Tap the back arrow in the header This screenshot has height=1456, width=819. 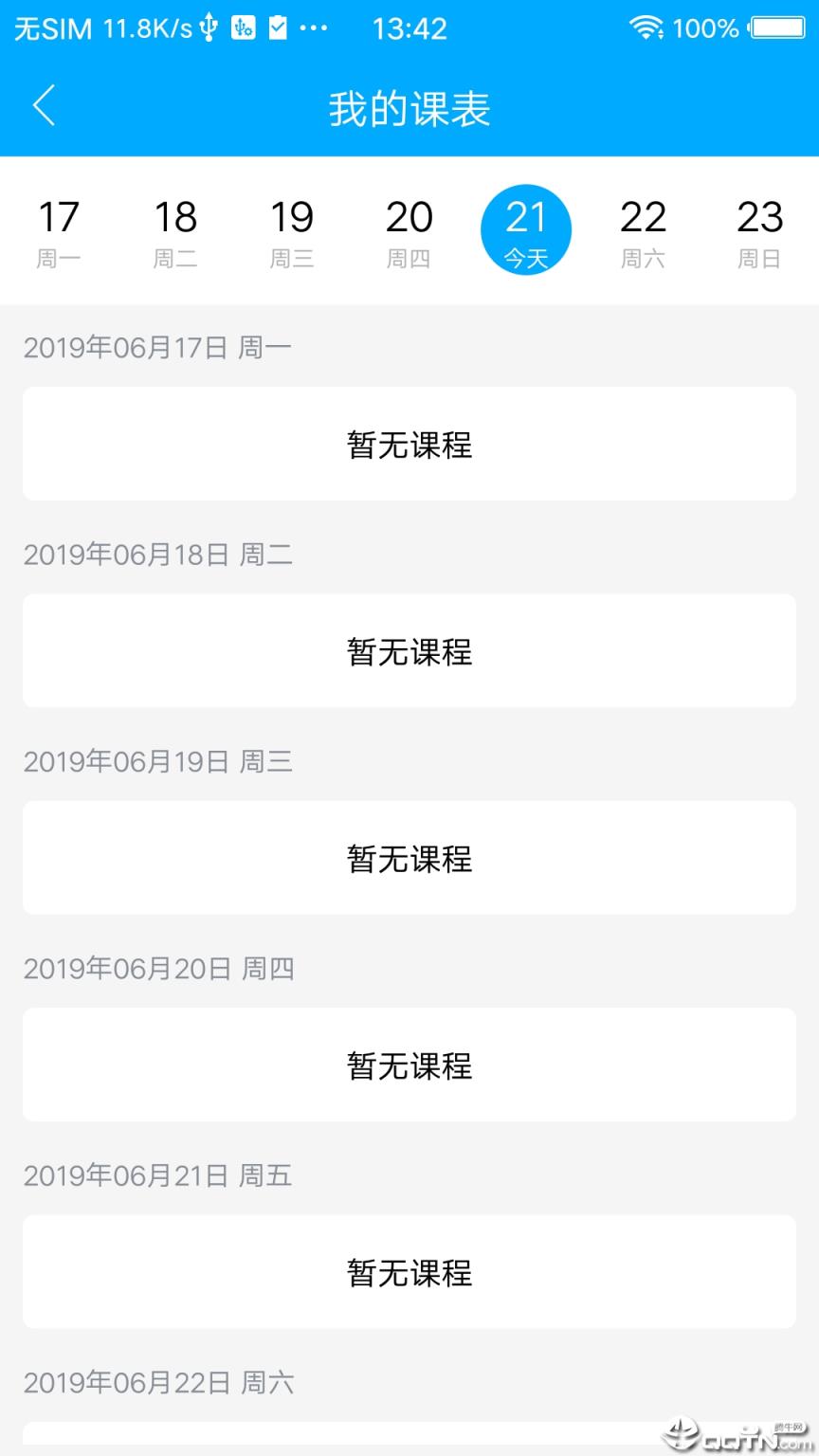(44, 106)
